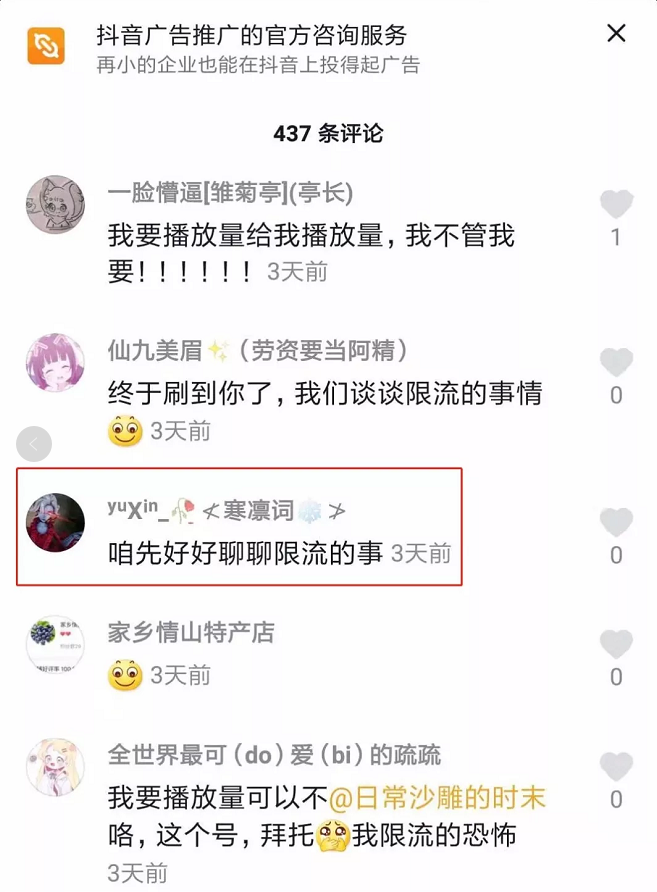
Task: Open the mention @日常沙雕的时末
Action: coord(438,798)
